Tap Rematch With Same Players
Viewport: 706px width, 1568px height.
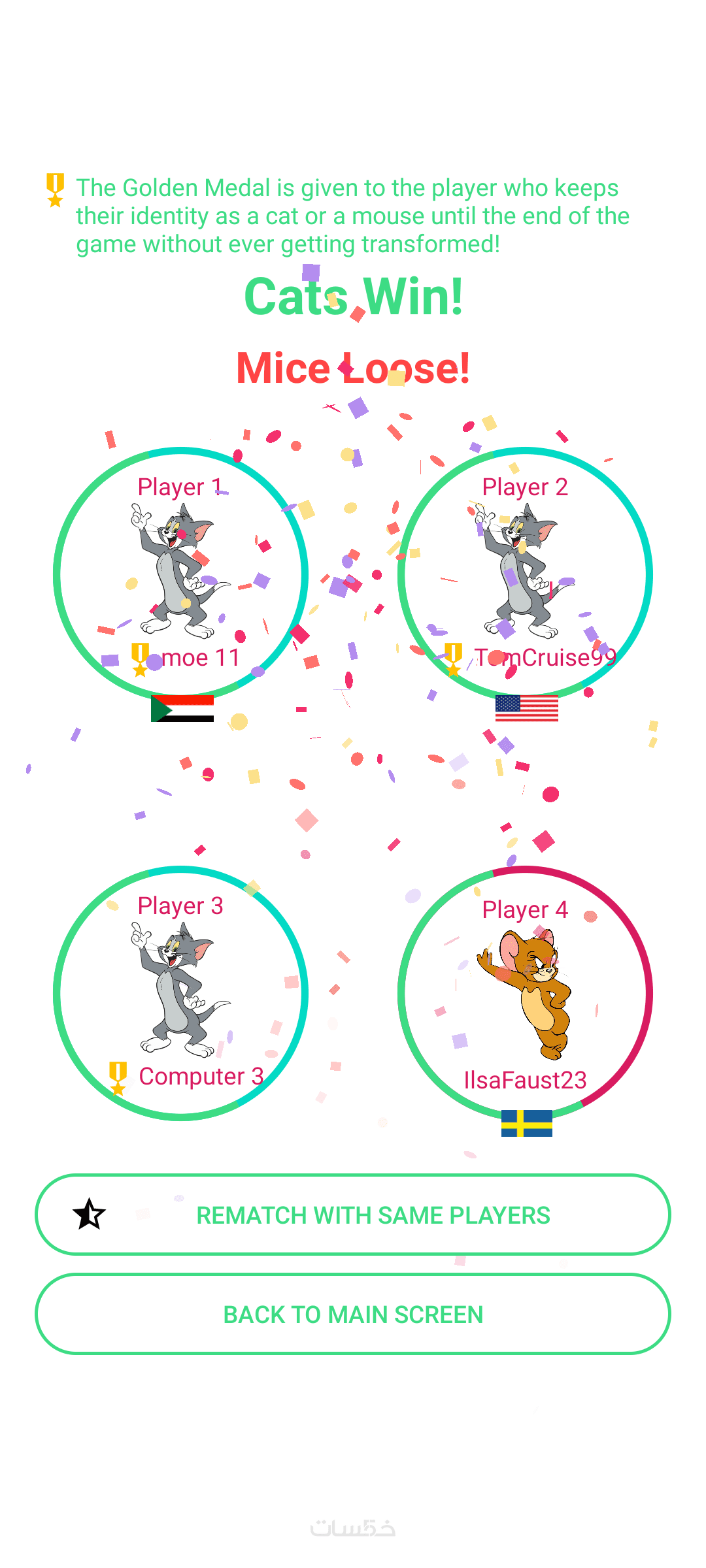click(353, 1215)
